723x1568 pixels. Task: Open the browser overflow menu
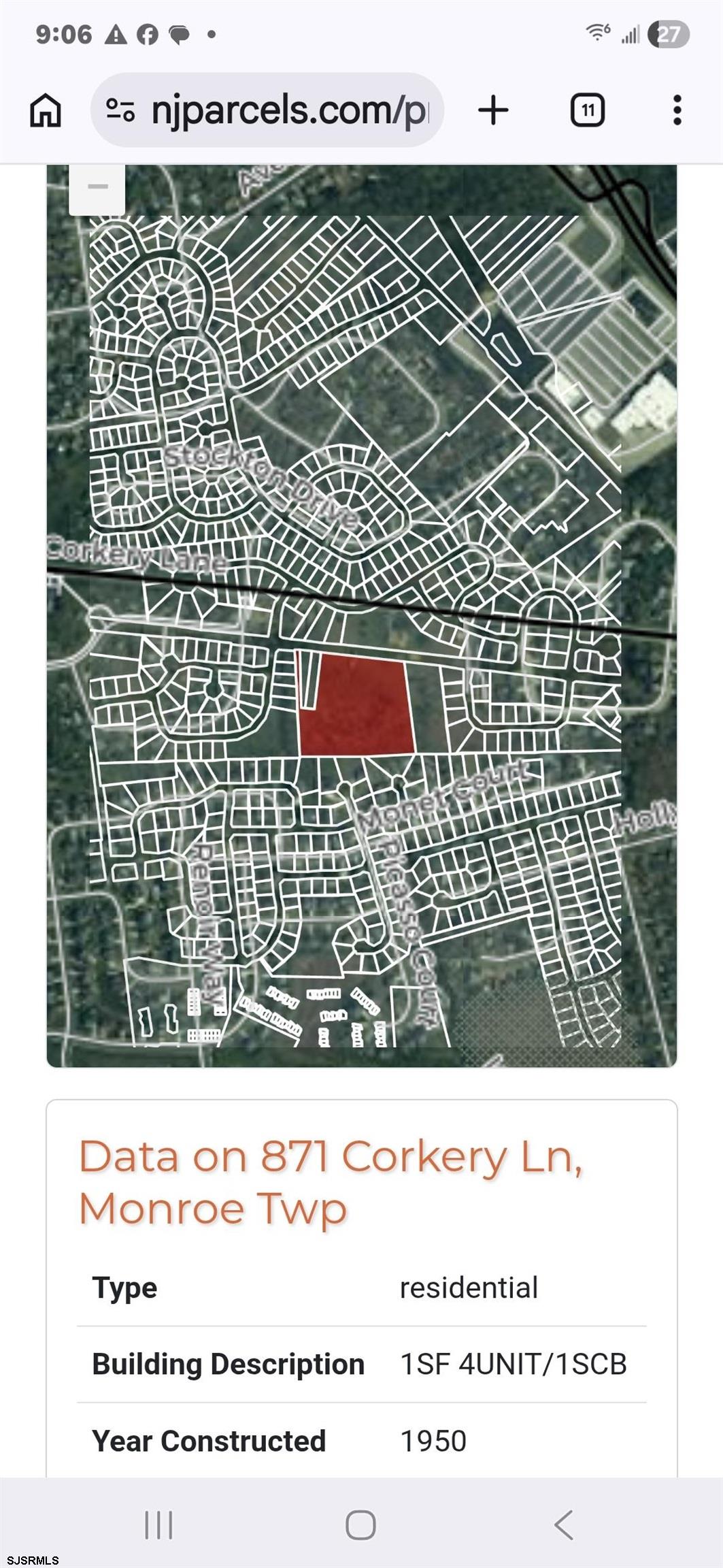pos(677,110)
